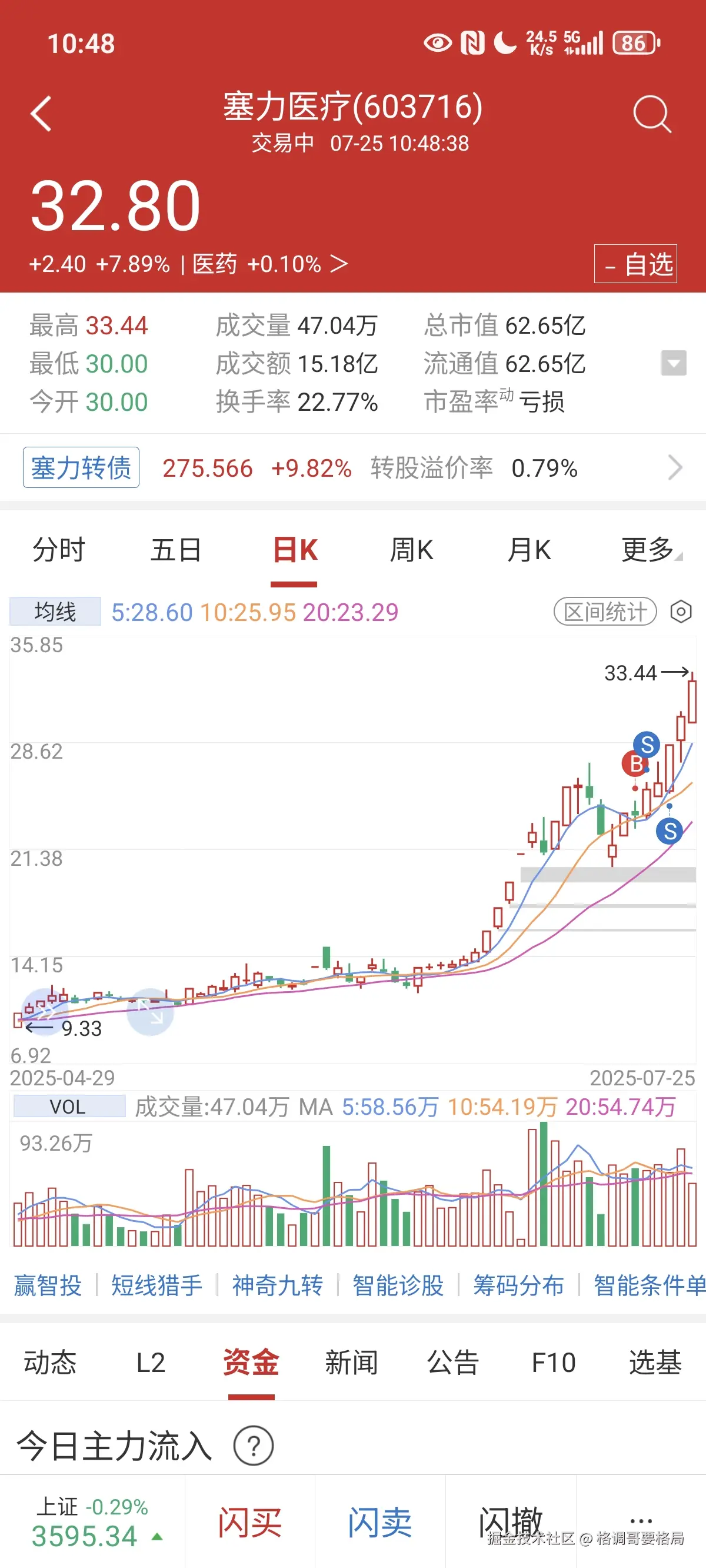This screenshot has height=1568, width=706.
Task: Open chart settings via the gear icon
Action: (681, 612)
